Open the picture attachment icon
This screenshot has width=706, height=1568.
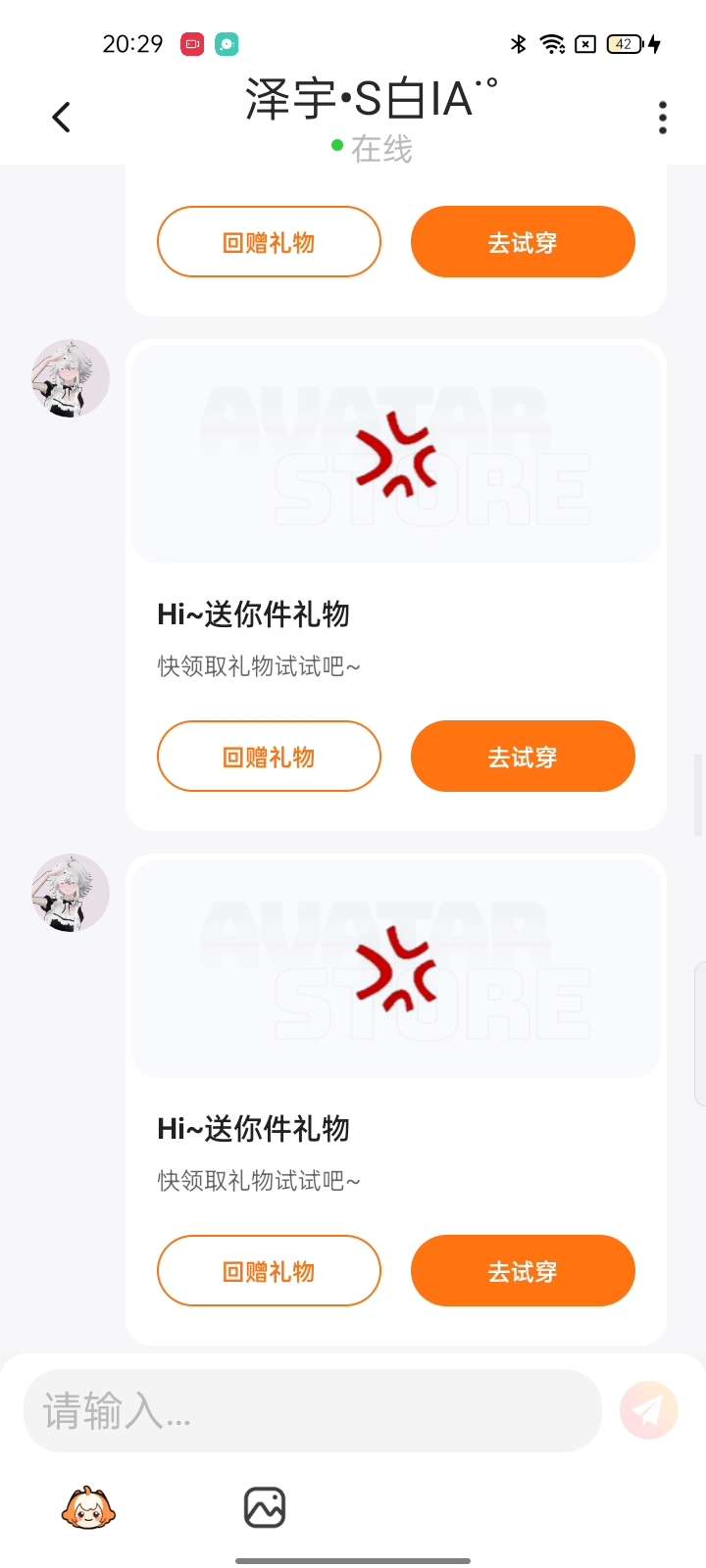click(264, 1507)
